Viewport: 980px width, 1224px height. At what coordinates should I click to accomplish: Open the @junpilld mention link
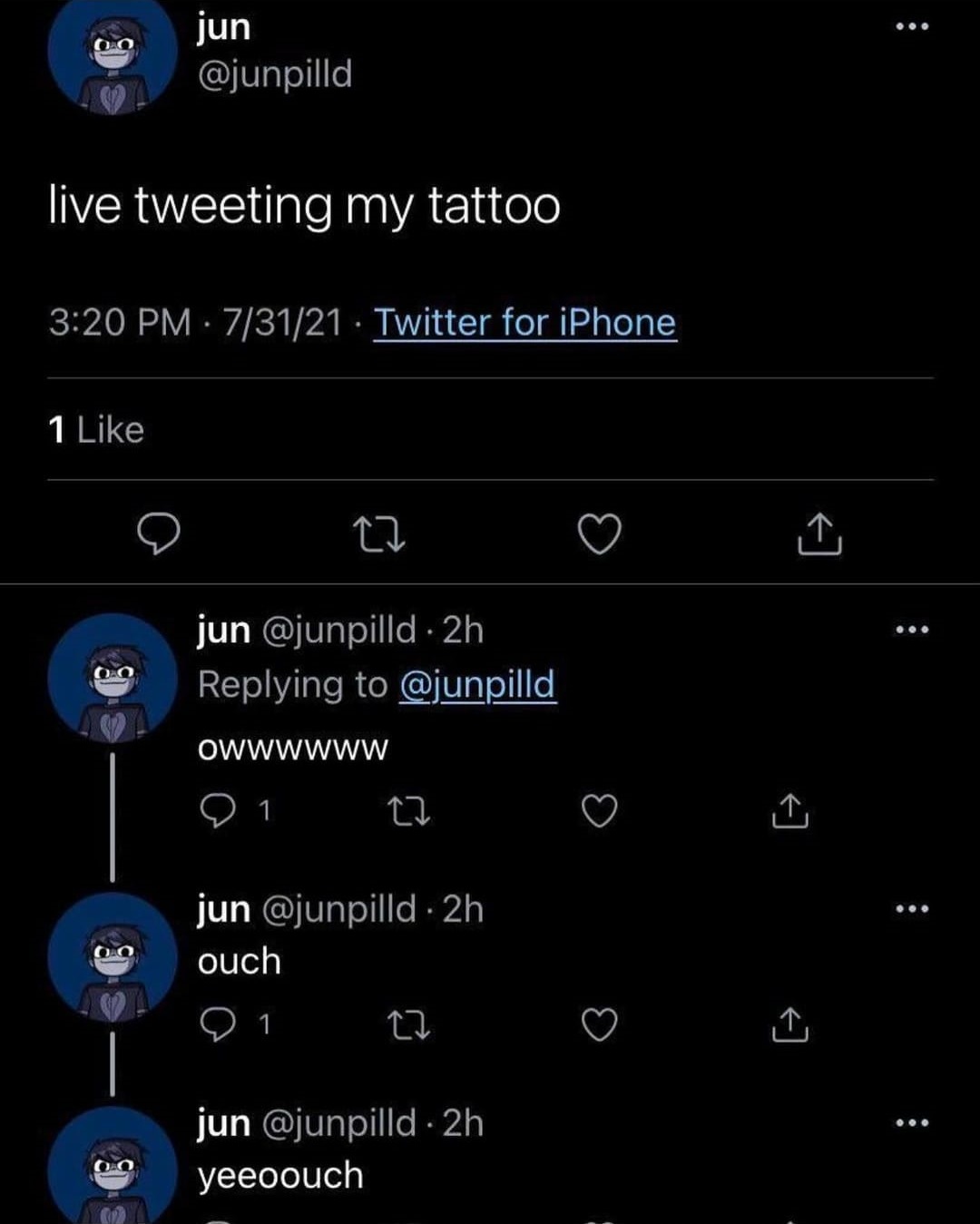coord(477,684)
